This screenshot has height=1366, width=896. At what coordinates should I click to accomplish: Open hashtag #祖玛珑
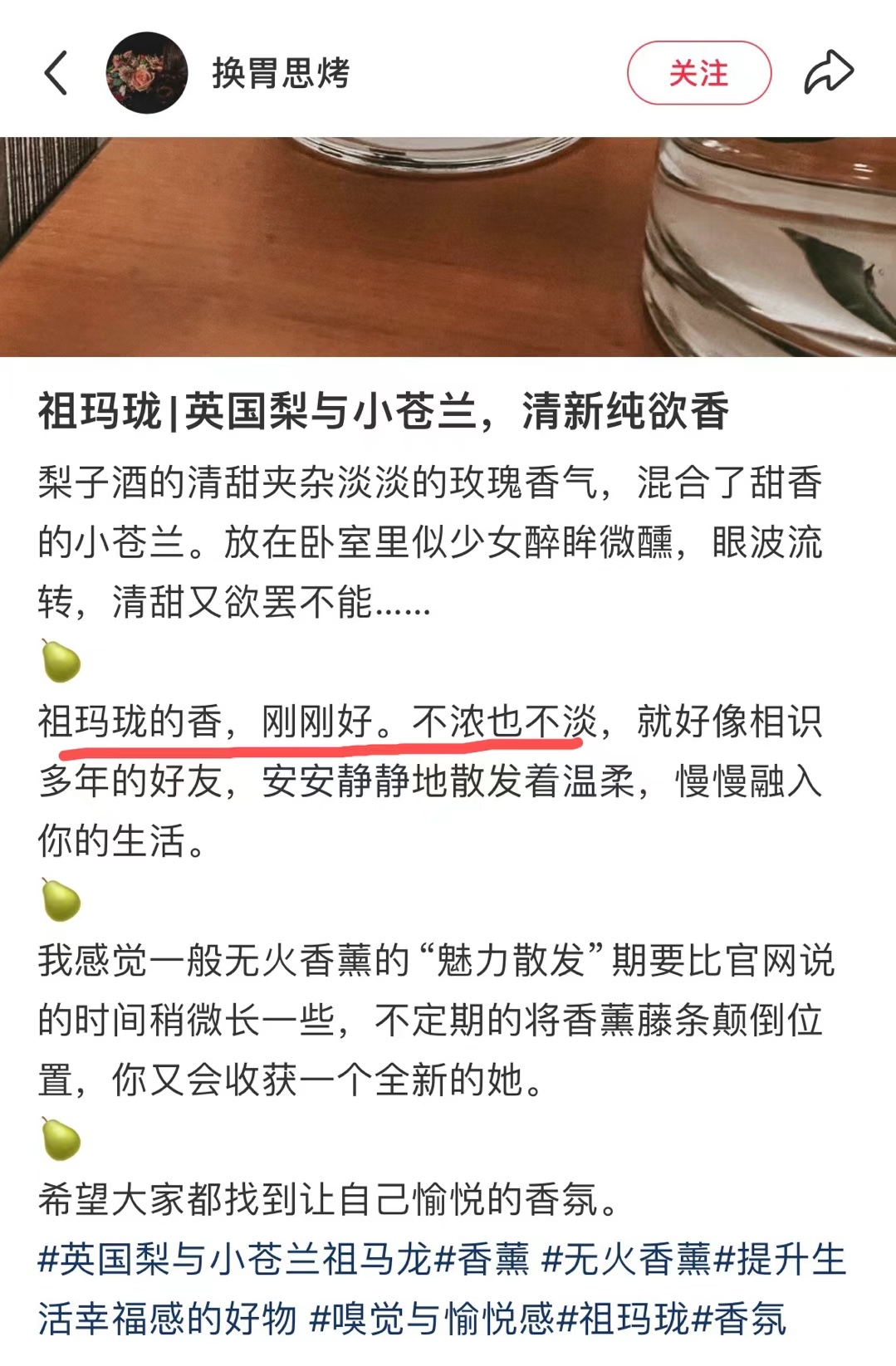pos(624,1319)
